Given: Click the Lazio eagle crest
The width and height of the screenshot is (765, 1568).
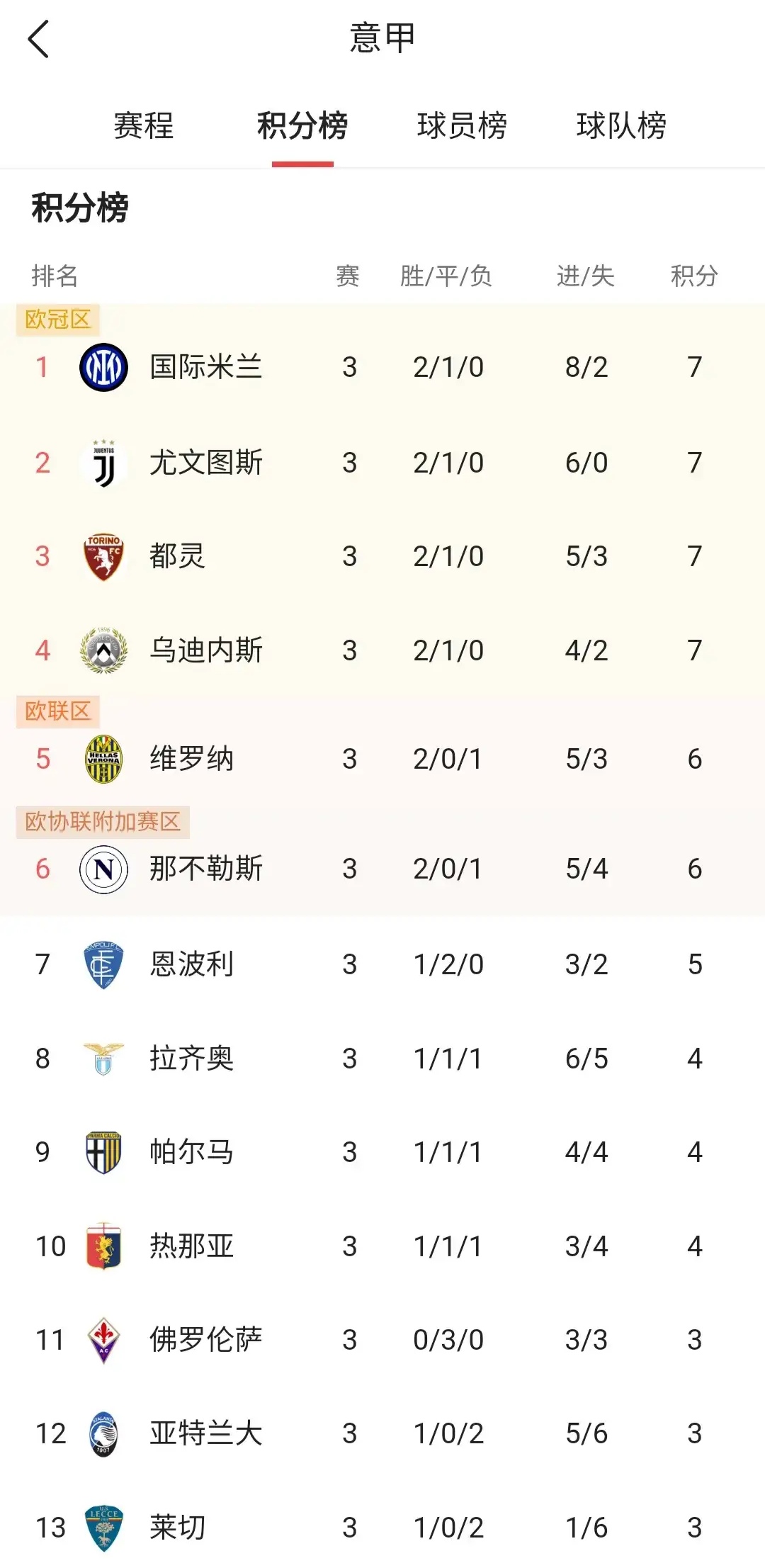Looking at the screenshot, I should pyautogui.click(x=103, y=1058).
